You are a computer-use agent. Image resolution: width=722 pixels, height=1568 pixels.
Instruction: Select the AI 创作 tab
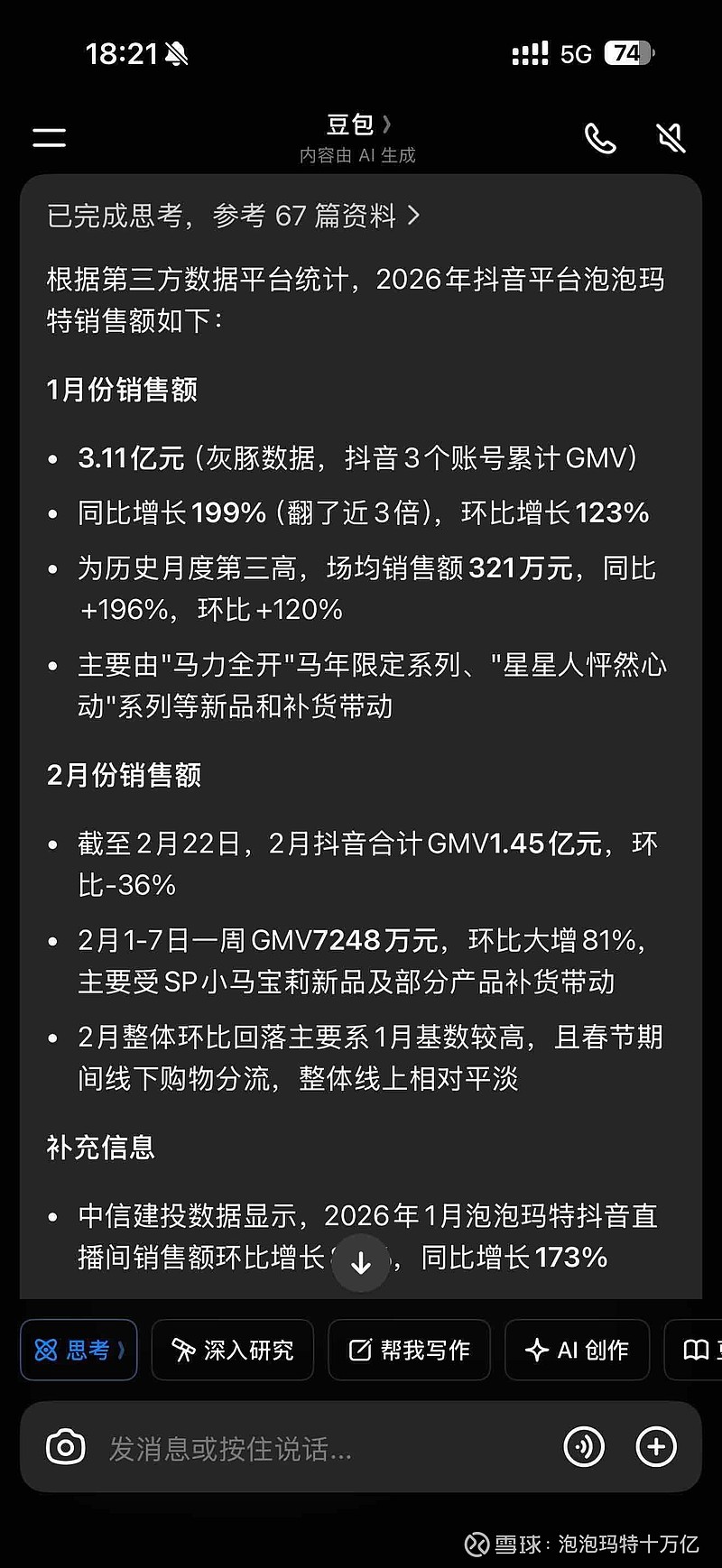pyautogui.click(x=577, y=1350)
